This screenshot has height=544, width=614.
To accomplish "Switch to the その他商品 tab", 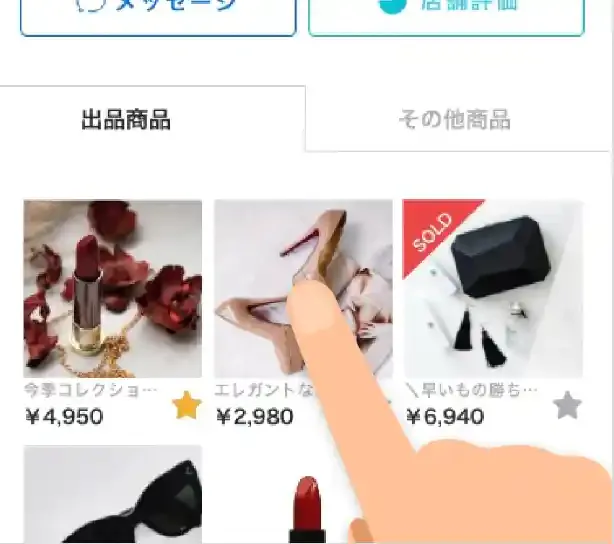I will pyautogui.click(x=455, y=120).
